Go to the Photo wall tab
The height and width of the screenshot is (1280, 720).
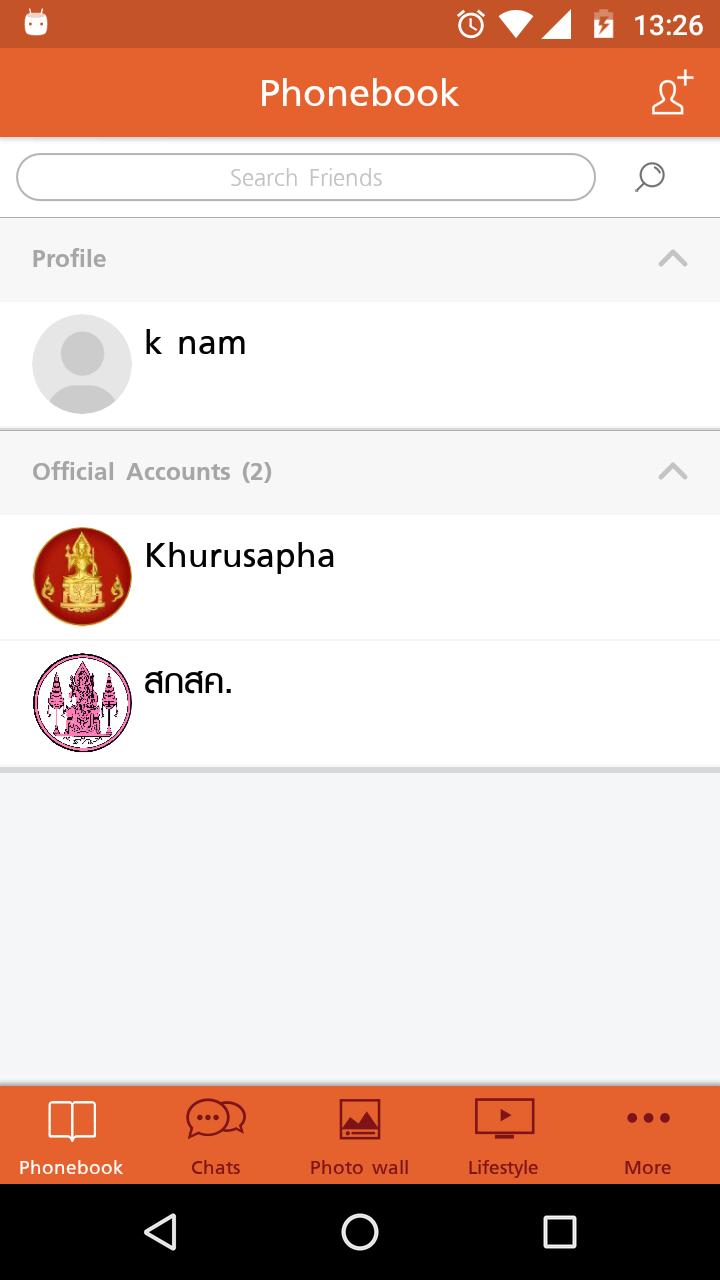click(x=359, y=1135)
